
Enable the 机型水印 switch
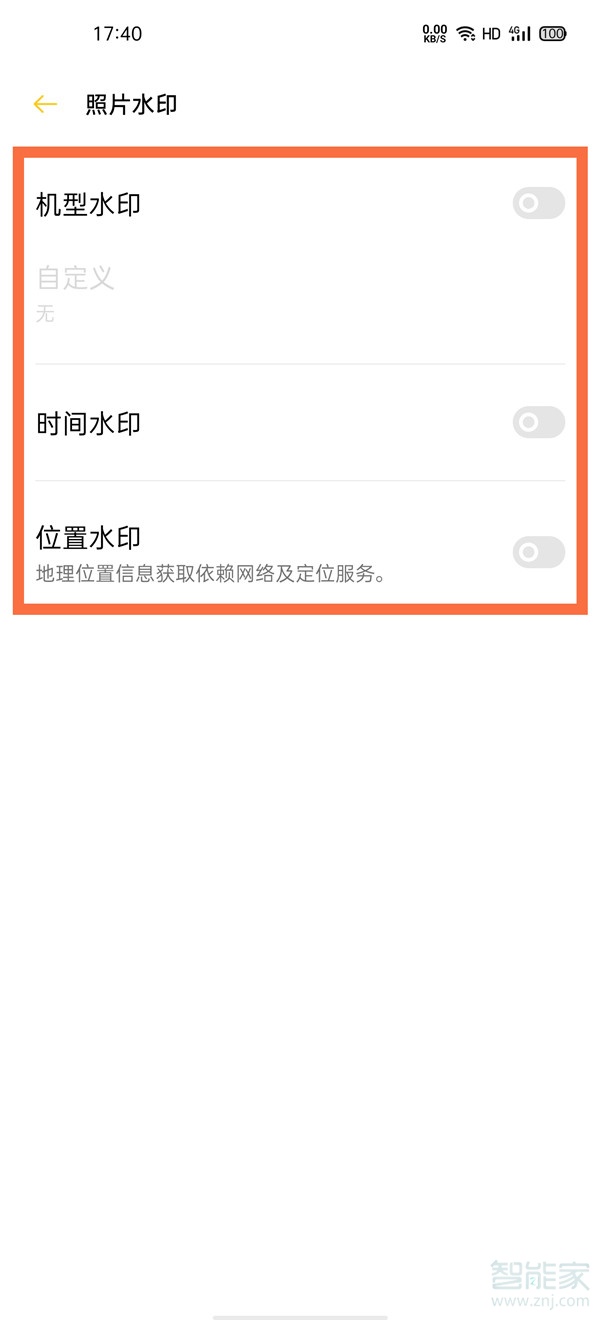[x=538, y=204]
